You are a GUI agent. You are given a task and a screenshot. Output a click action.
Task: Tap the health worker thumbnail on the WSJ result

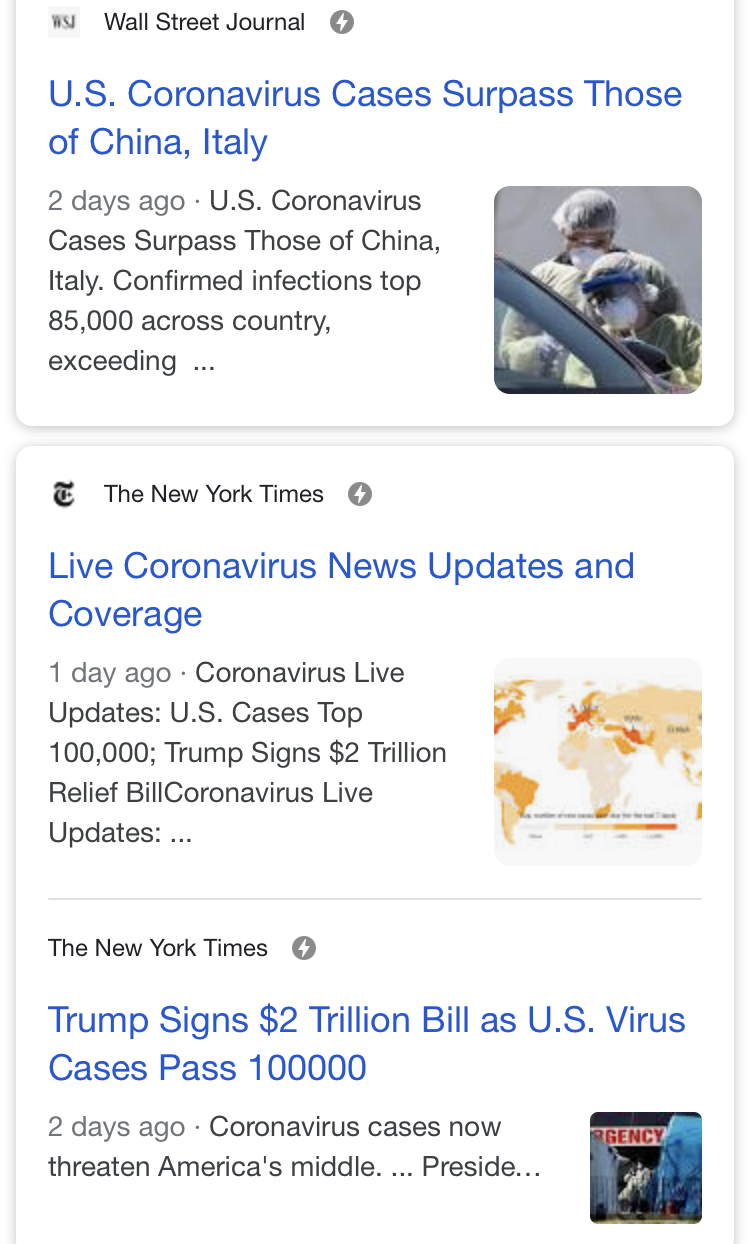(x=598, y=290)
